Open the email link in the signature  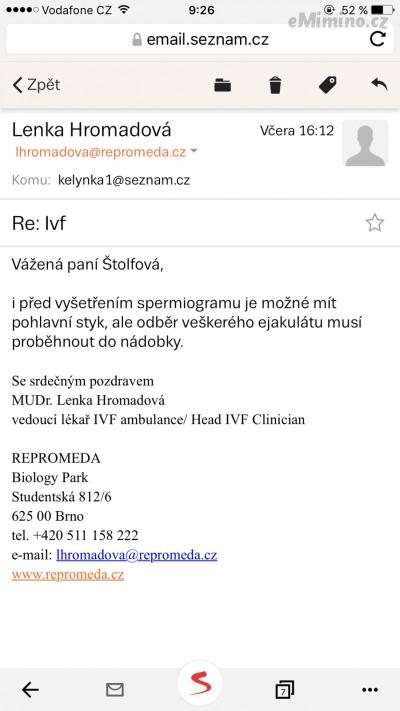pyautogui.click(x=137, y=555)
